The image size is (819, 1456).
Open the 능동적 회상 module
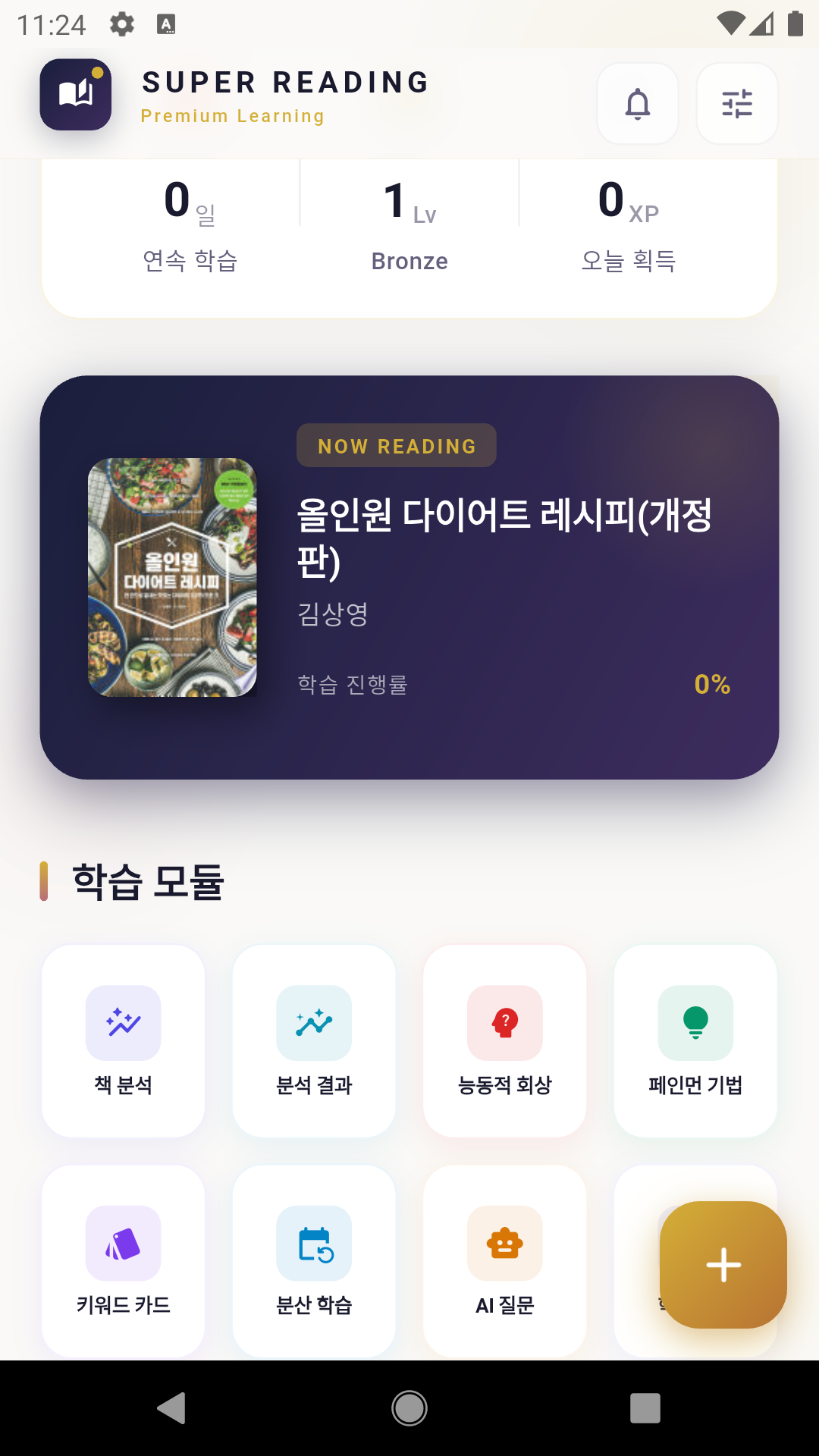(x=504, y=1042)
